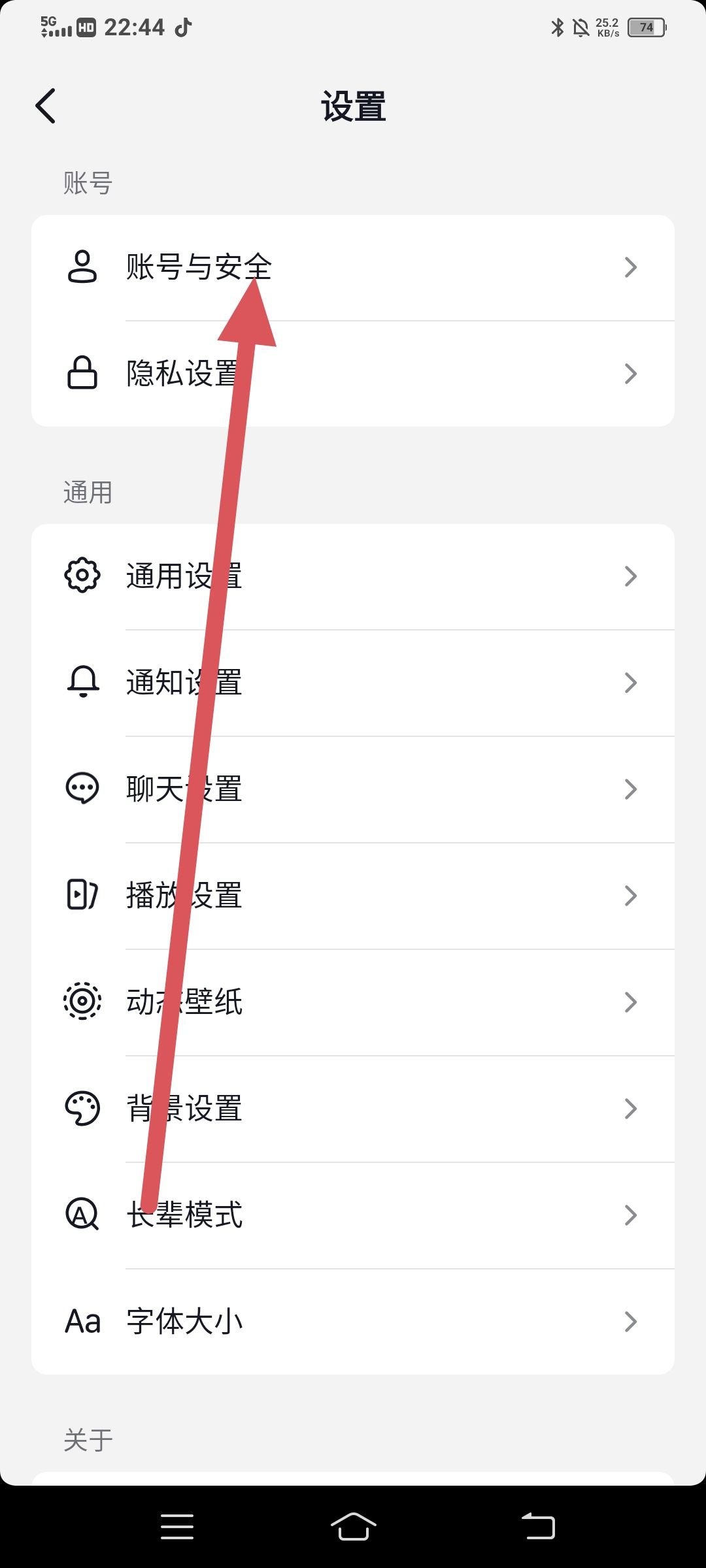706x1568 pixels.
Task: Select the 播放设置 settings entry
Action: (353, 896)
